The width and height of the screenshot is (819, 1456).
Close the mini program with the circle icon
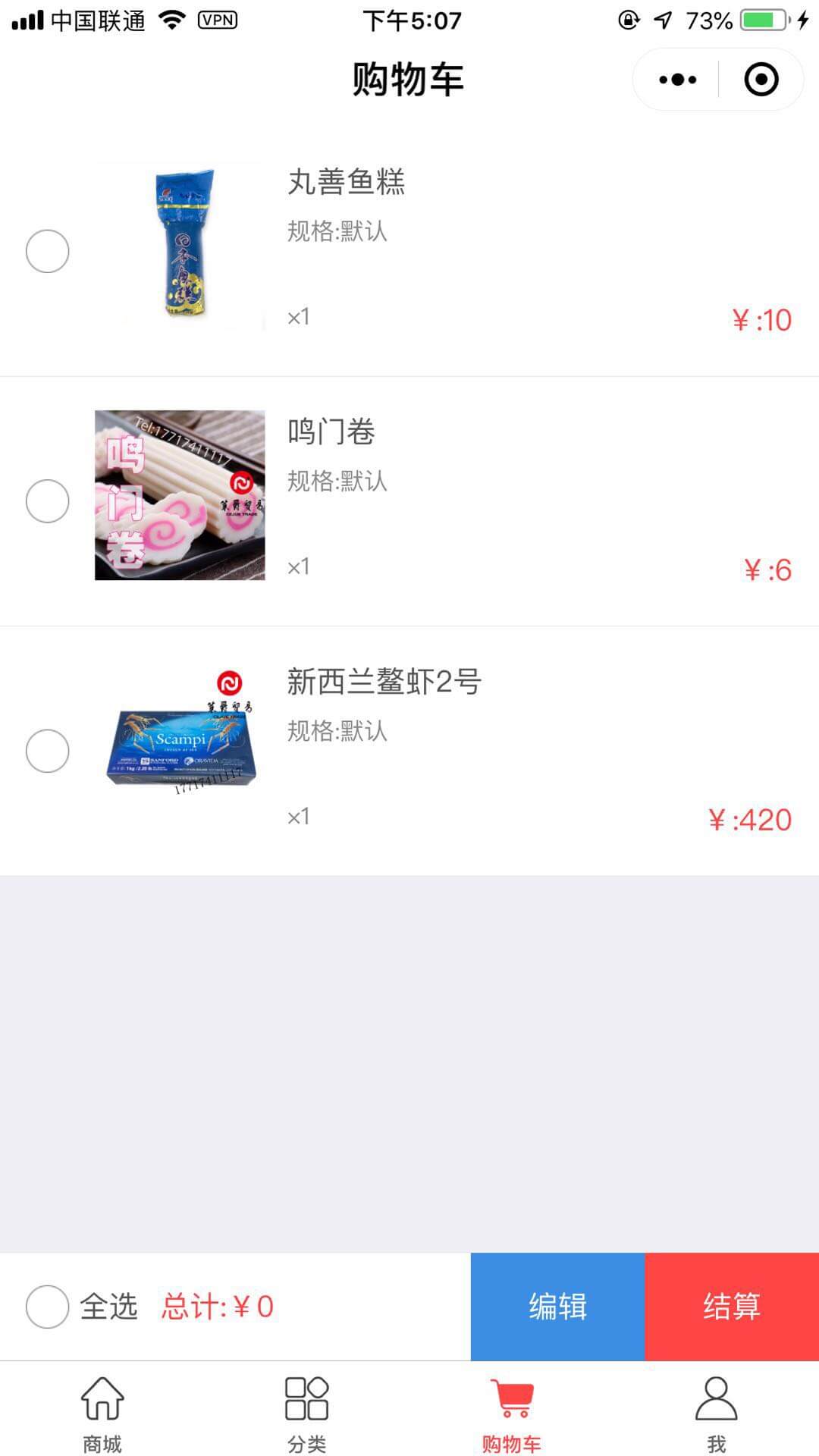click(761, 80)
